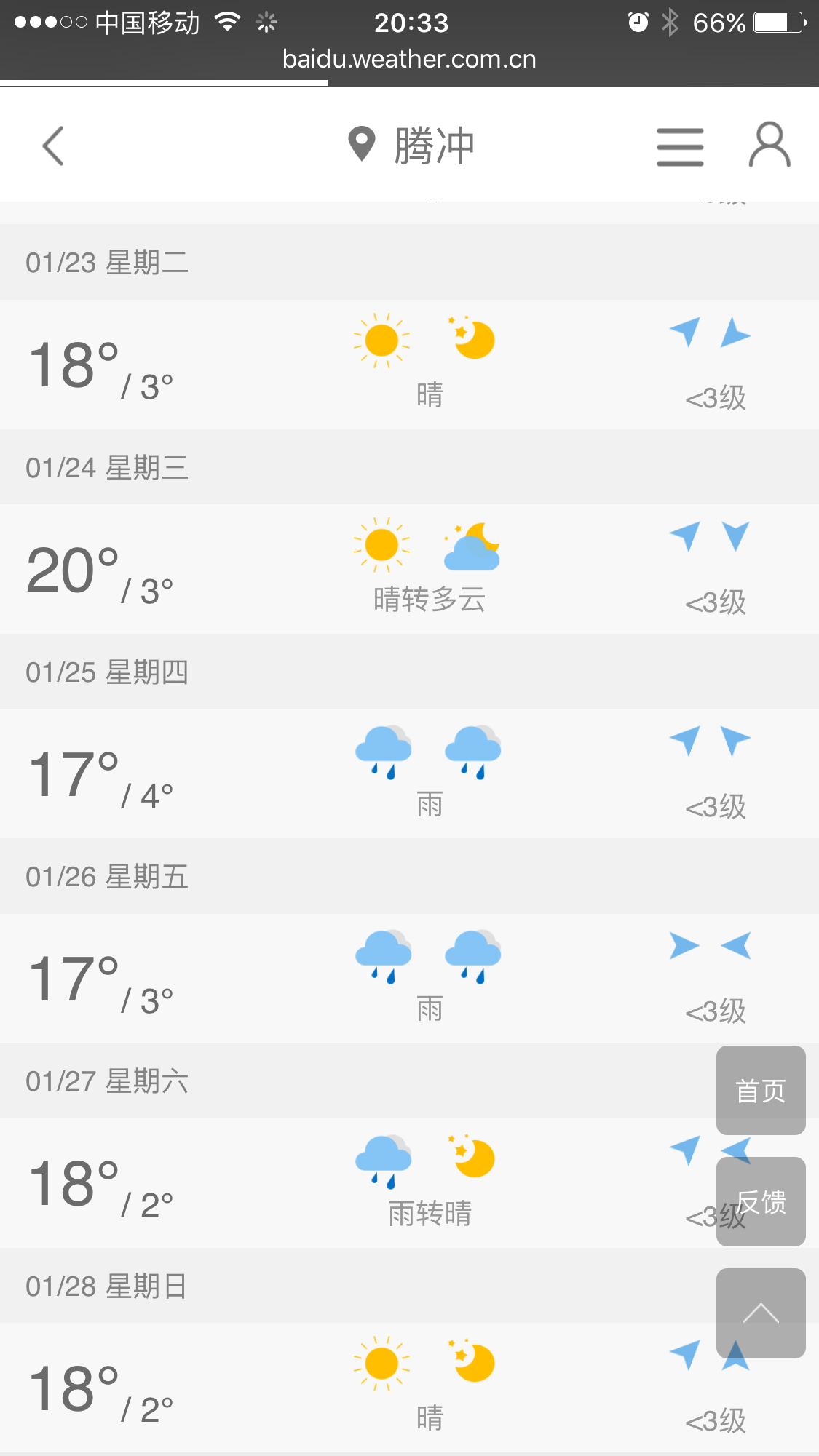The image size is (819, 1456).
Task: Go back using the left arrow
Action: pos(53,146)
